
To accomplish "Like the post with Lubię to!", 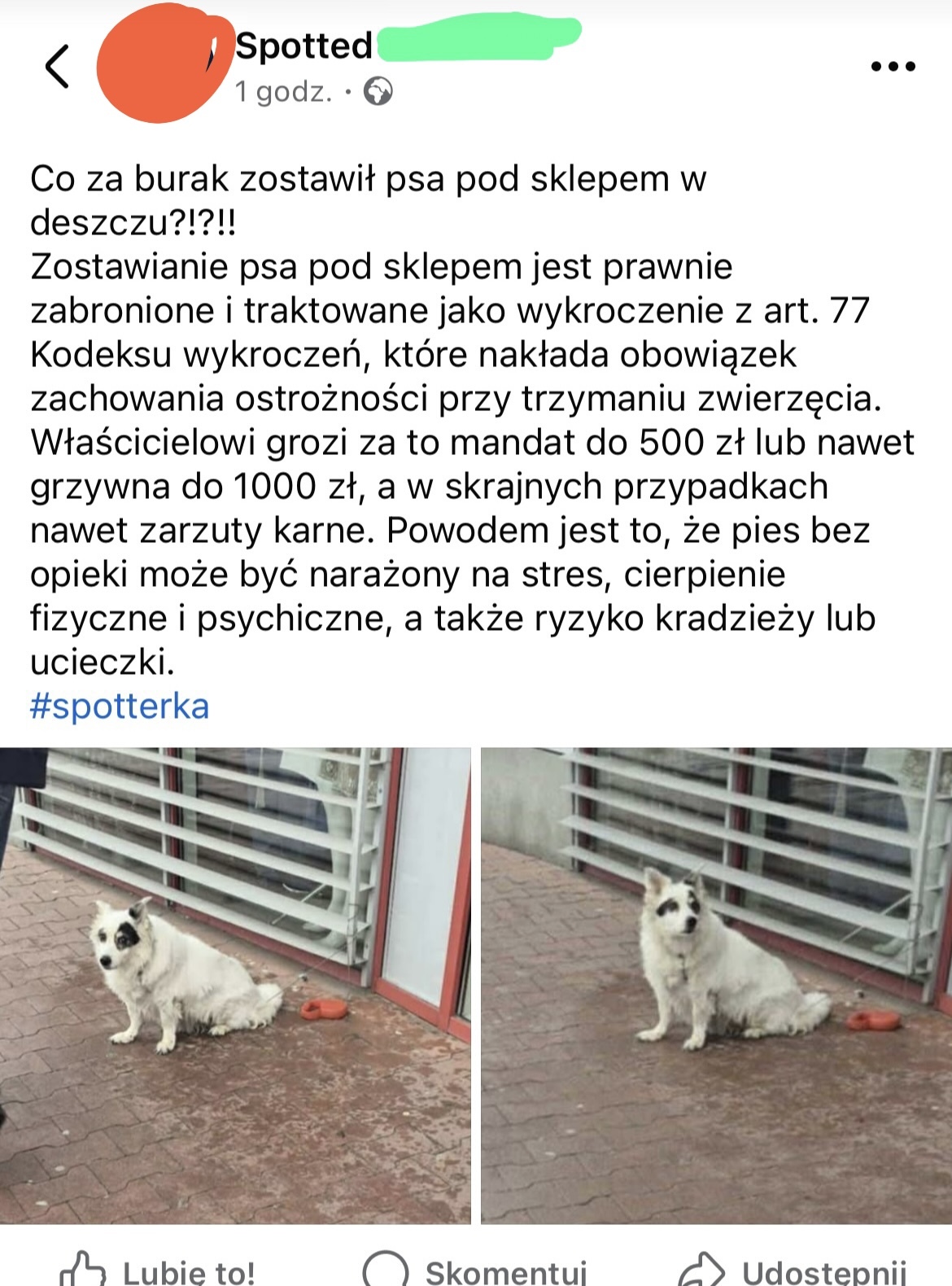I will [x=159, y=1270].
